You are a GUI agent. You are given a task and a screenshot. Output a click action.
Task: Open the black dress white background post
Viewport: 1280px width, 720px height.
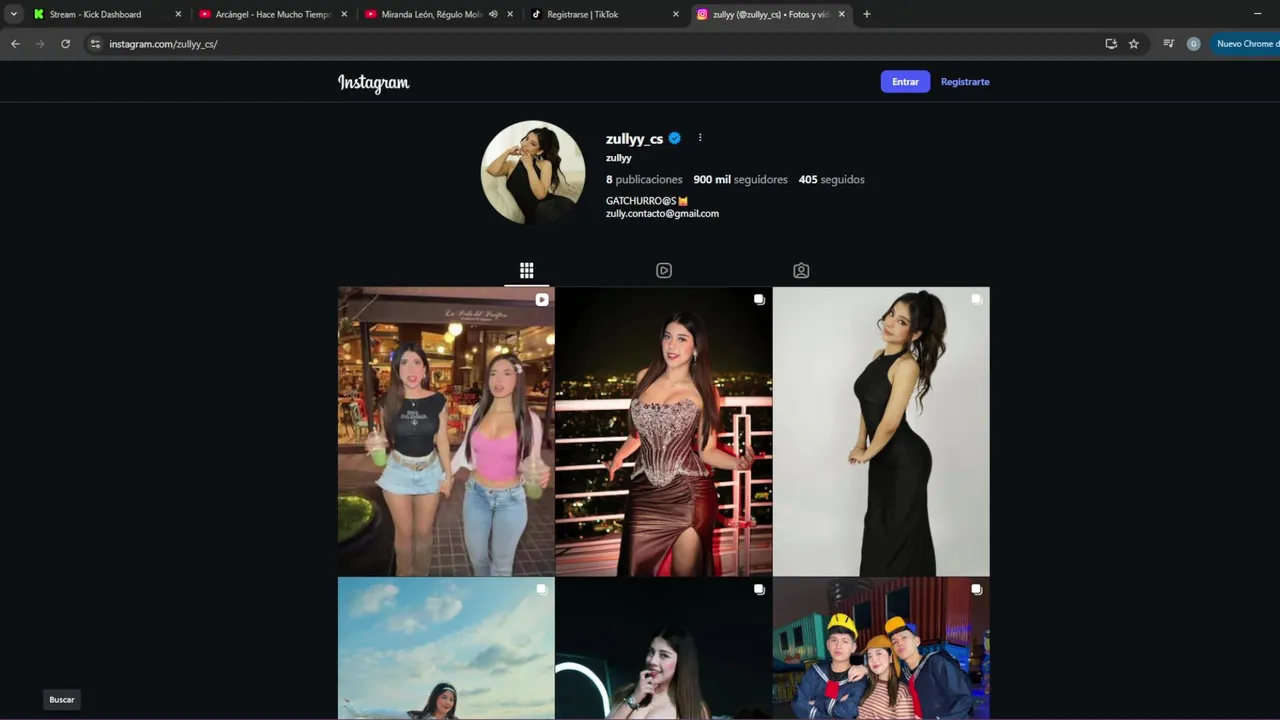pyautogui.click(x=881, y=431)
